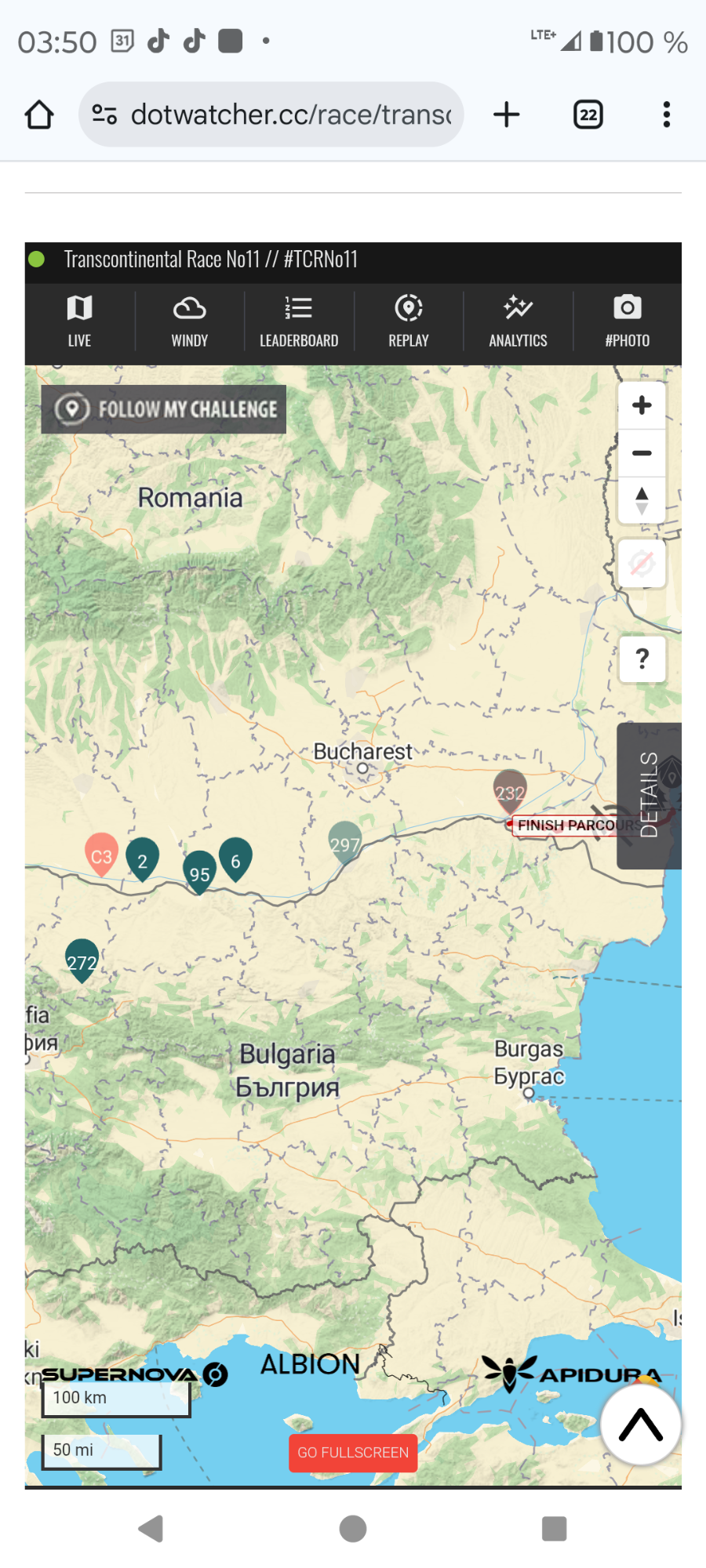
Task: Open the map help question mark
Action: click(x=642, y=659)
